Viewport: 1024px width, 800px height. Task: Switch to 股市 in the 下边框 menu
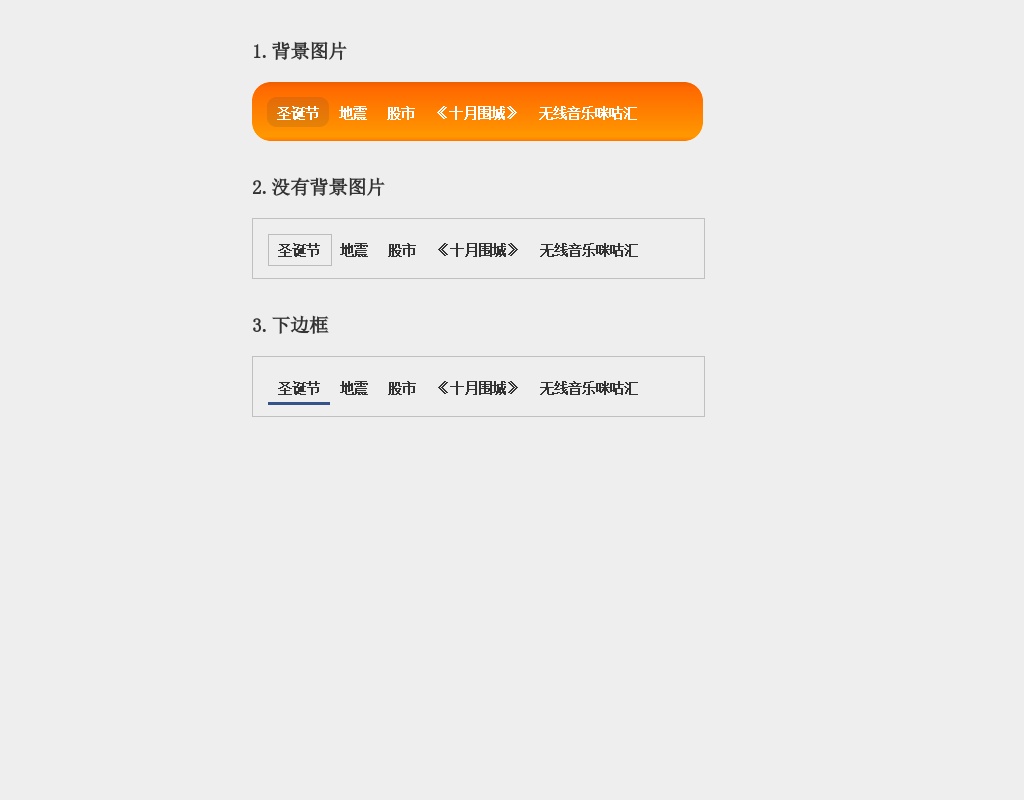pos(402,388)
